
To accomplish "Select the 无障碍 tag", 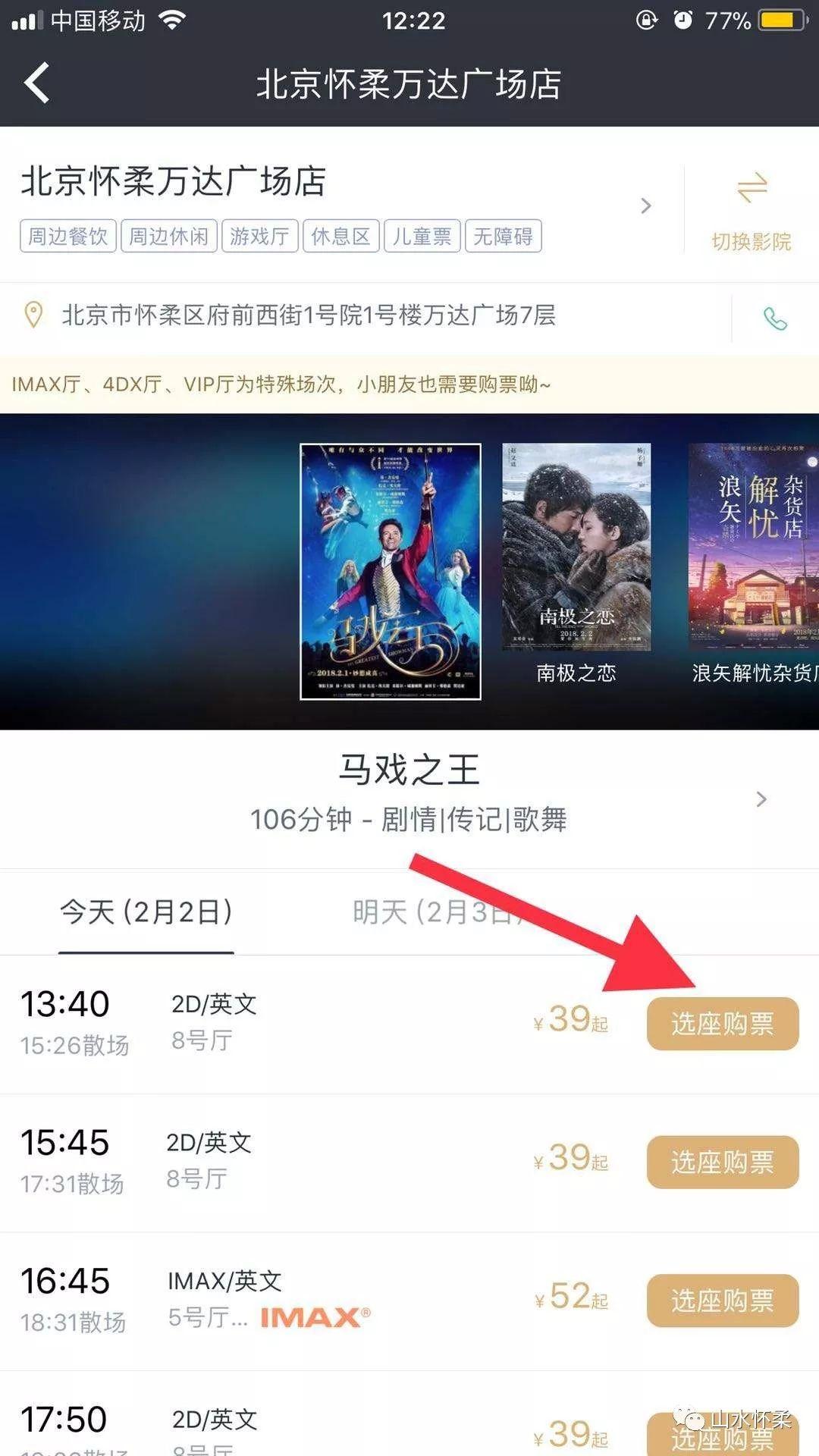I will 504,236.
